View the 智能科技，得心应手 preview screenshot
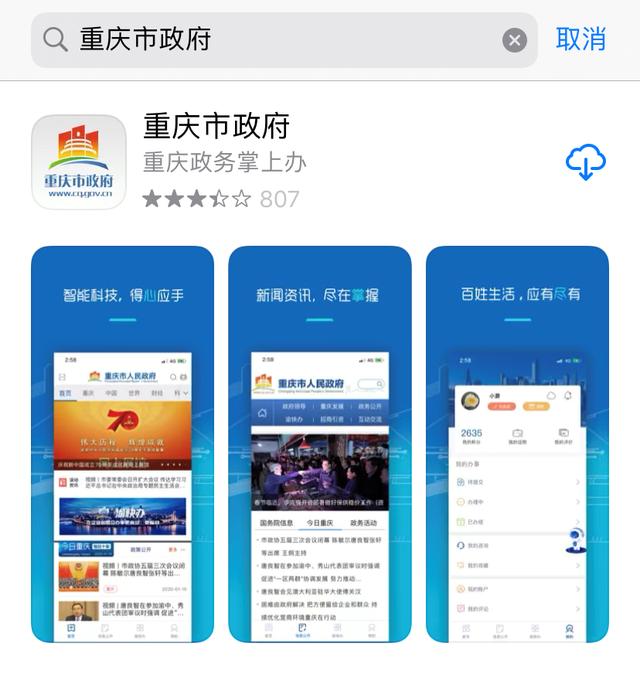 point(123,443)
